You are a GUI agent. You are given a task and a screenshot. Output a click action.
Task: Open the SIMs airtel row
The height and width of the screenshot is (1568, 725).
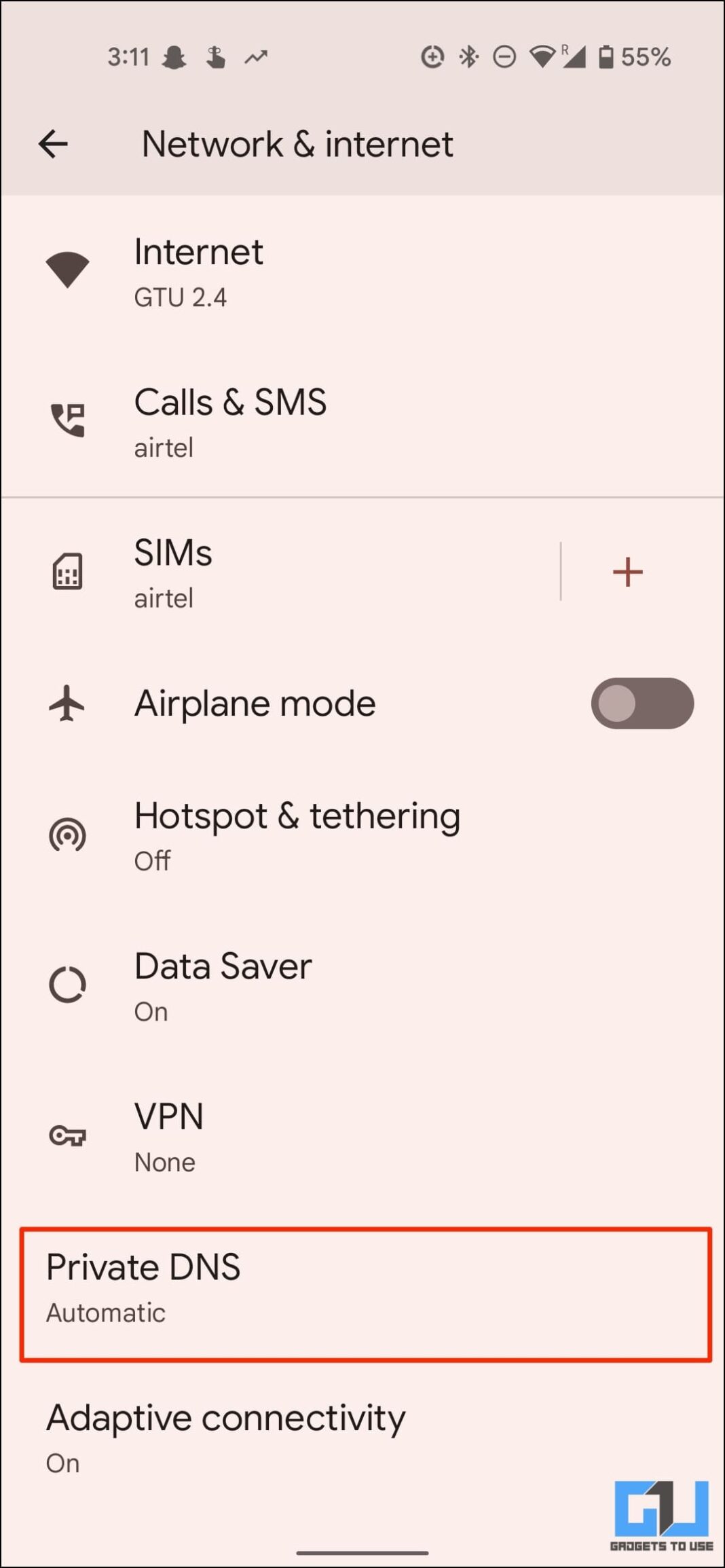[272, 572]
